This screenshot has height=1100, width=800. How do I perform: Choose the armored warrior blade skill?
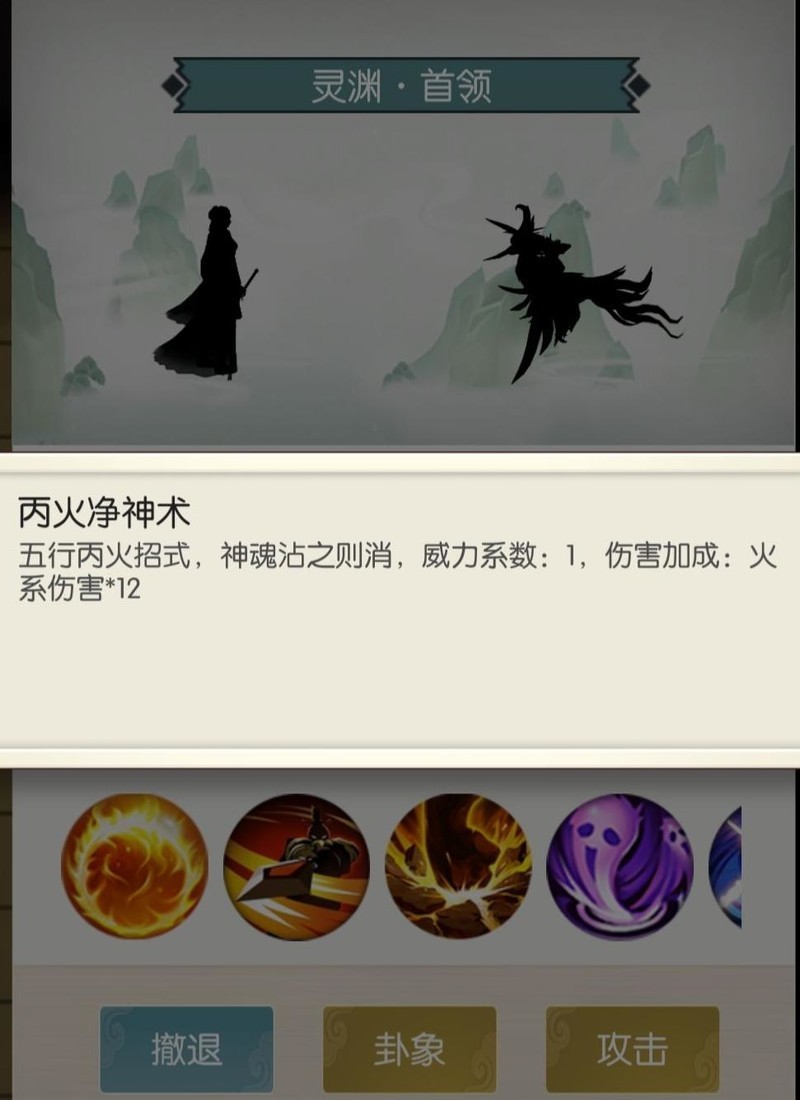296,866
